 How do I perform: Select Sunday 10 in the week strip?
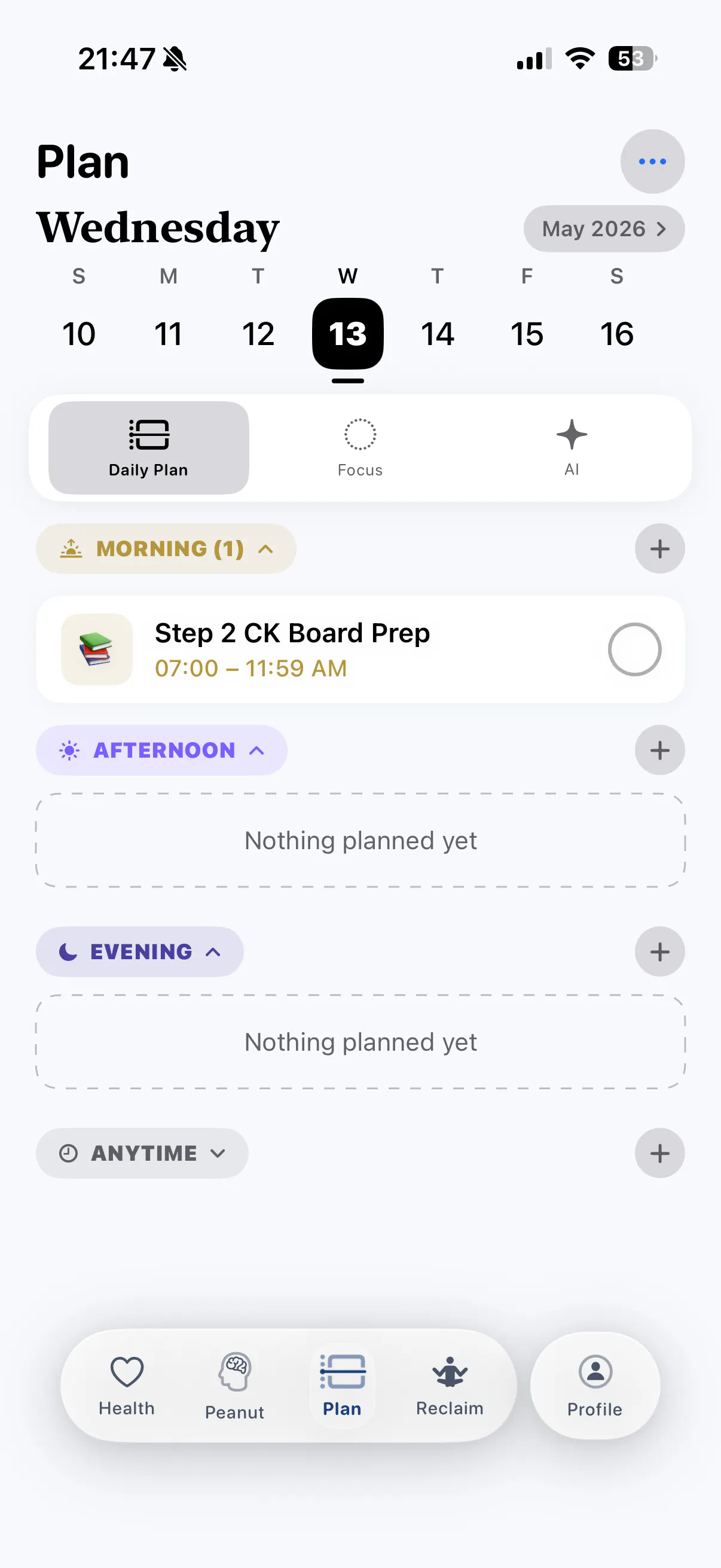(79, 334)
